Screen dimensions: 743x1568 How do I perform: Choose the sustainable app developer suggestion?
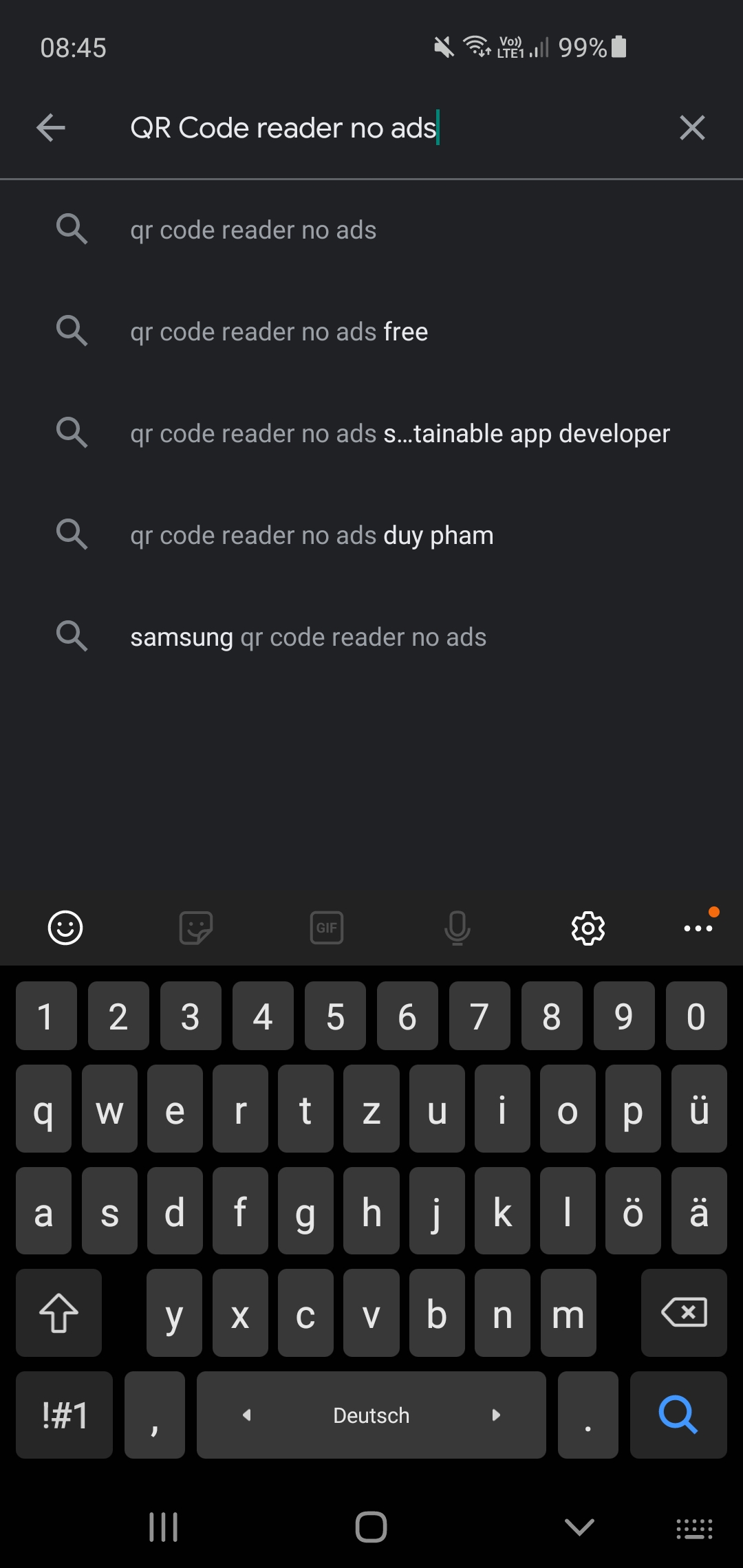tap(399, 433)
